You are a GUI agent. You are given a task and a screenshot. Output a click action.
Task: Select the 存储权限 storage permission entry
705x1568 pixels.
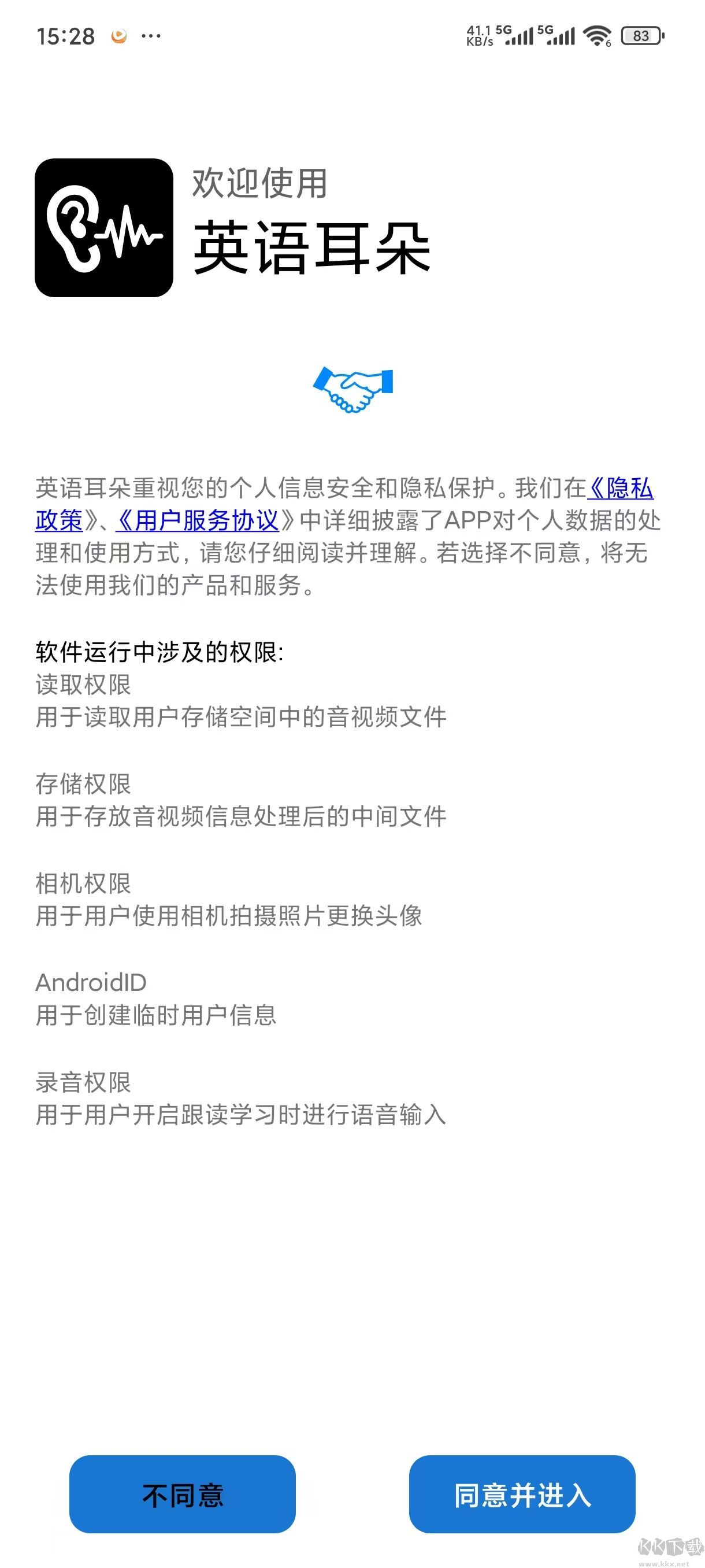click(85, 785)
